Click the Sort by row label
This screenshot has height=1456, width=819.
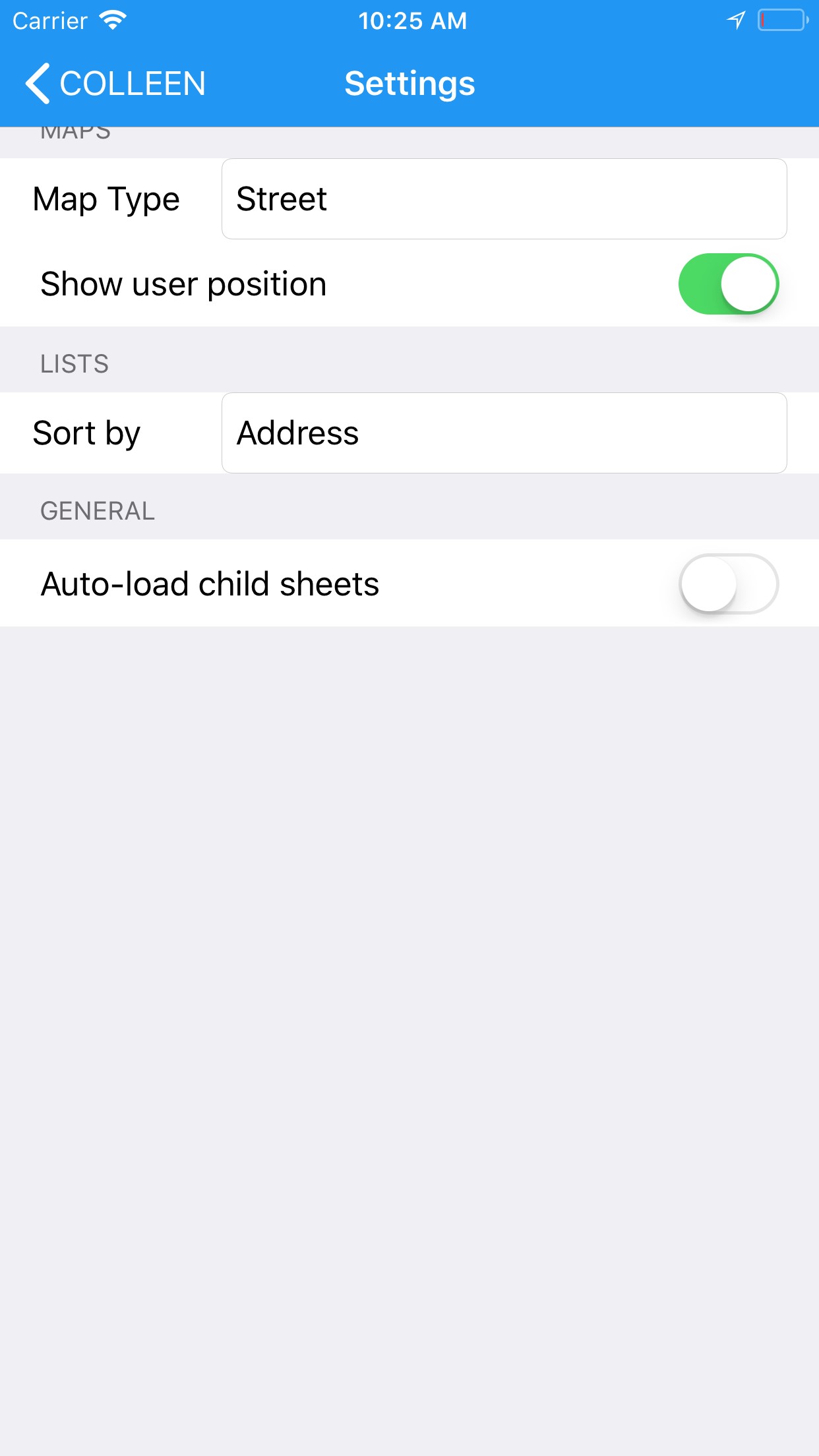click(86, 433)
